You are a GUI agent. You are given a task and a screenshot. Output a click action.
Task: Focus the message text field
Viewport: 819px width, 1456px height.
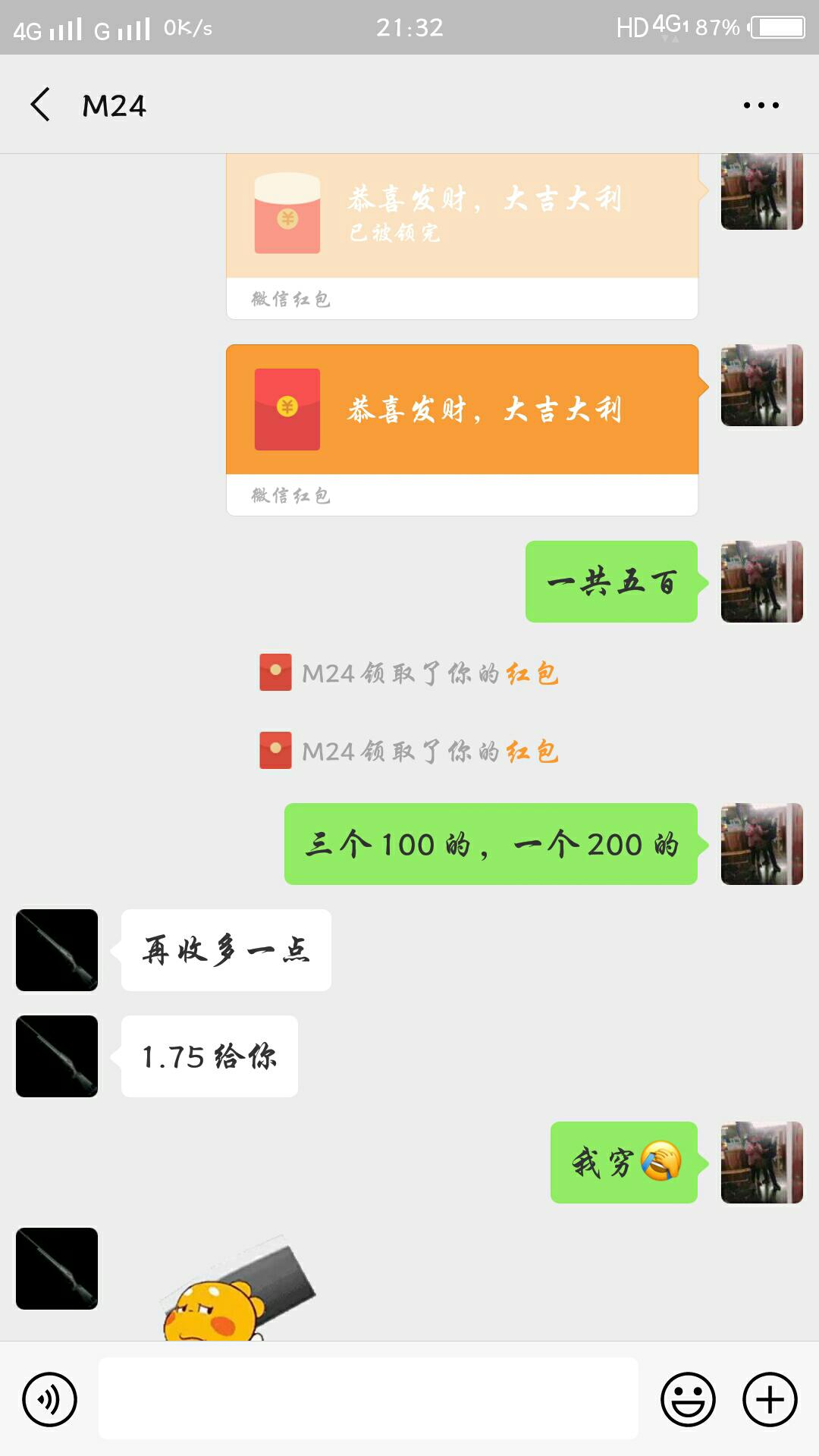[369, 1399]
